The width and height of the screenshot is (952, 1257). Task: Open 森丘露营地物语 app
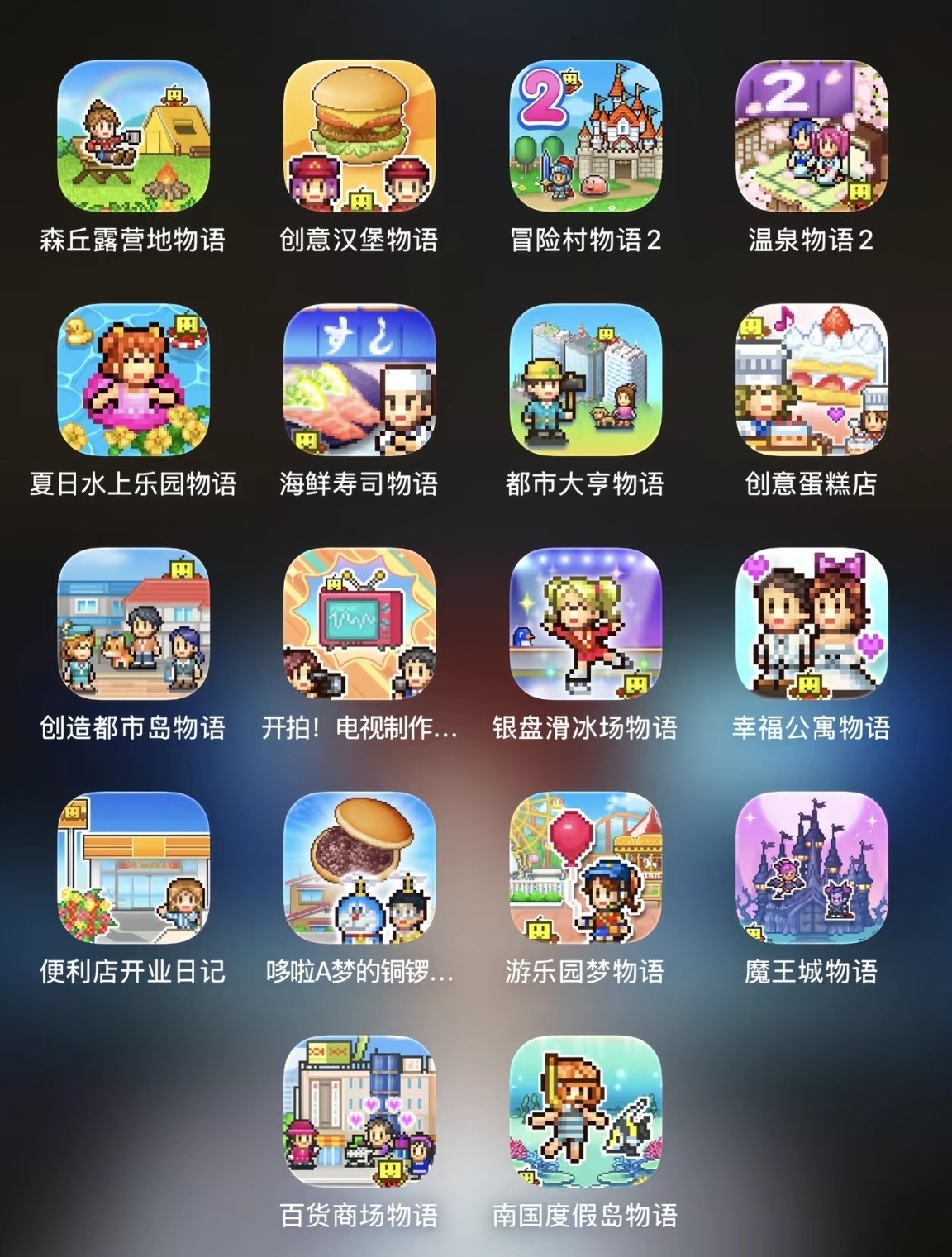click(x=133, y=136)
